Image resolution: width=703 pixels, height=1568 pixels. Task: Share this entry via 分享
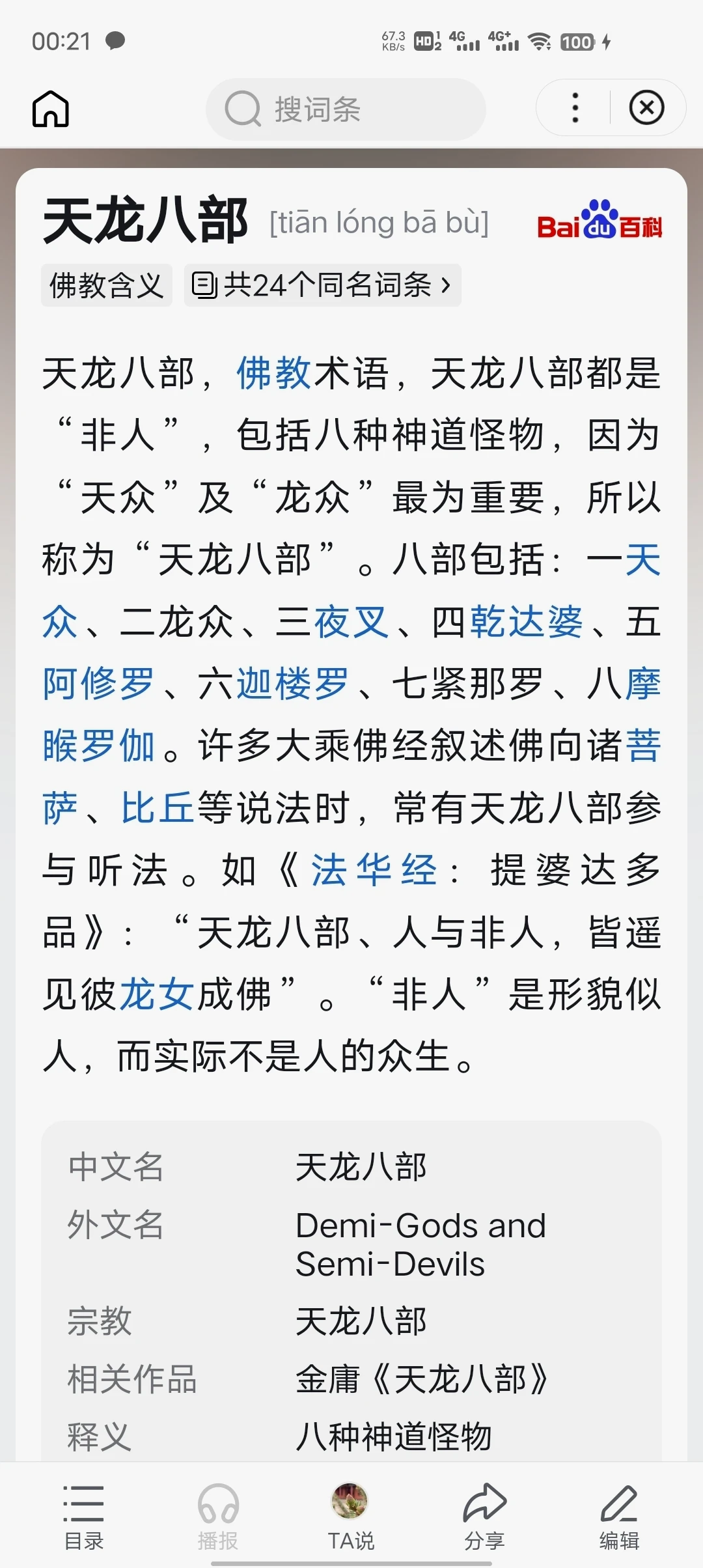pos(484,1517)
